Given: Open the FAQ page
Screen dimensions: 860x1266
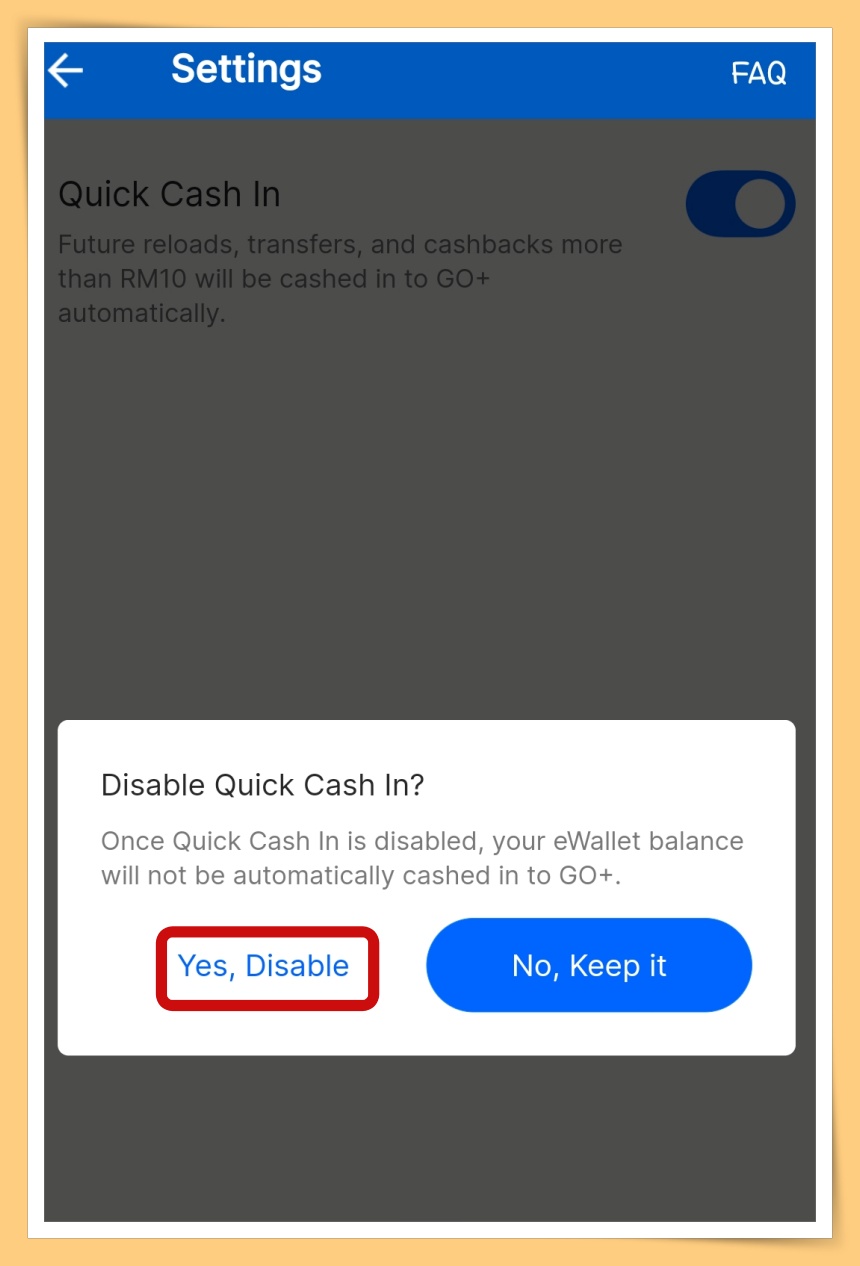Looking at the screenshot, I should point(758,73).
